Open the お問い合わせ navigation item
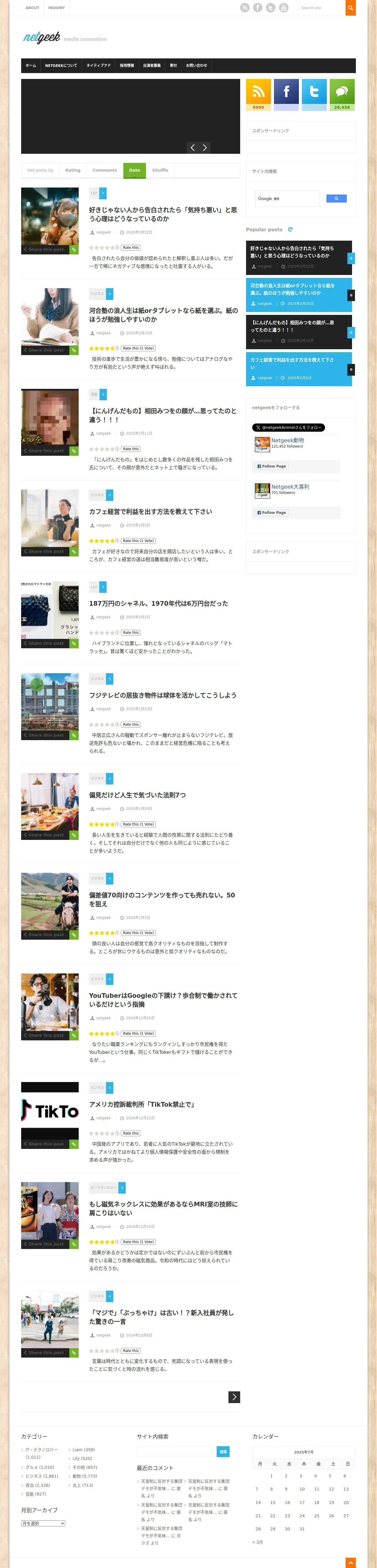This screenshot has width=377, height=1568. 196,66
